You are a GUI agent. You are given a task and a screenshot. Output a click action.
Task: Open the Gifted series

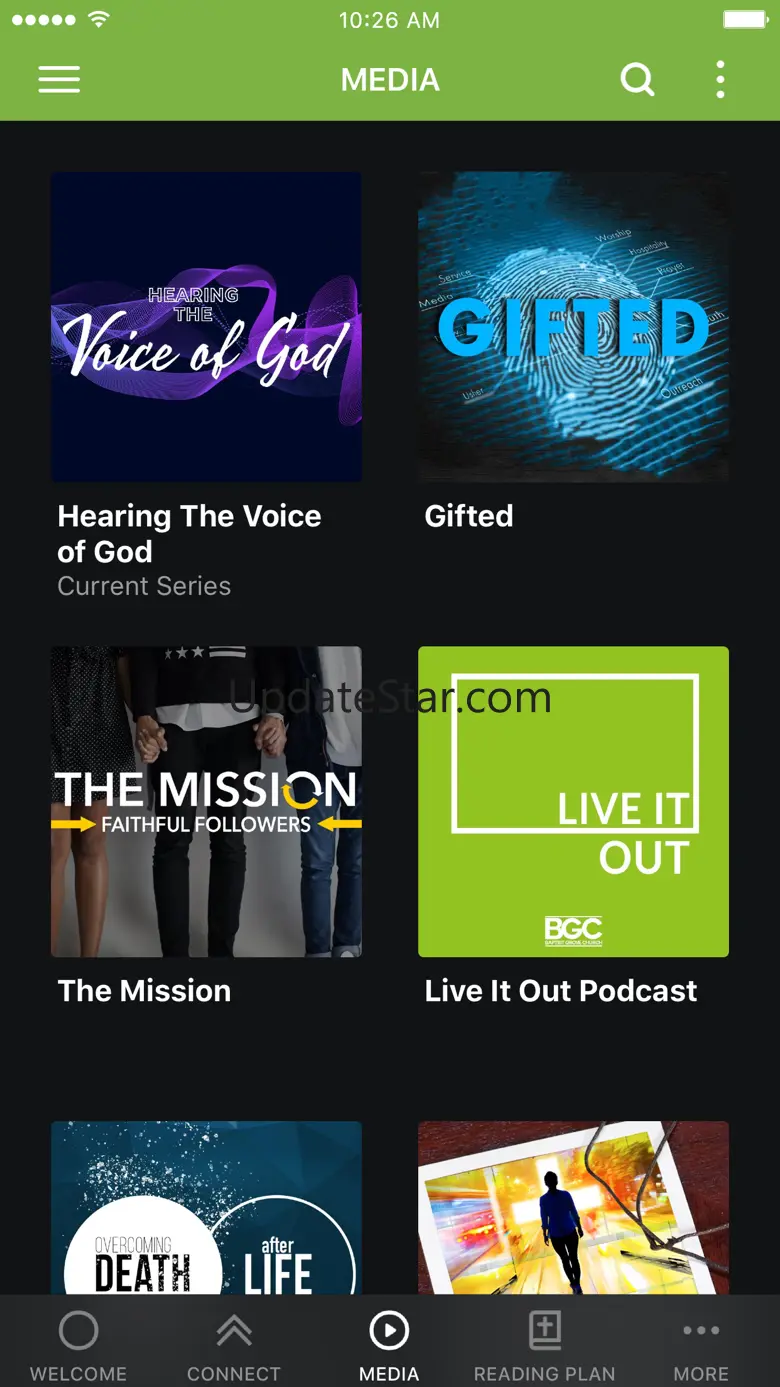click(x=573, y=327)
